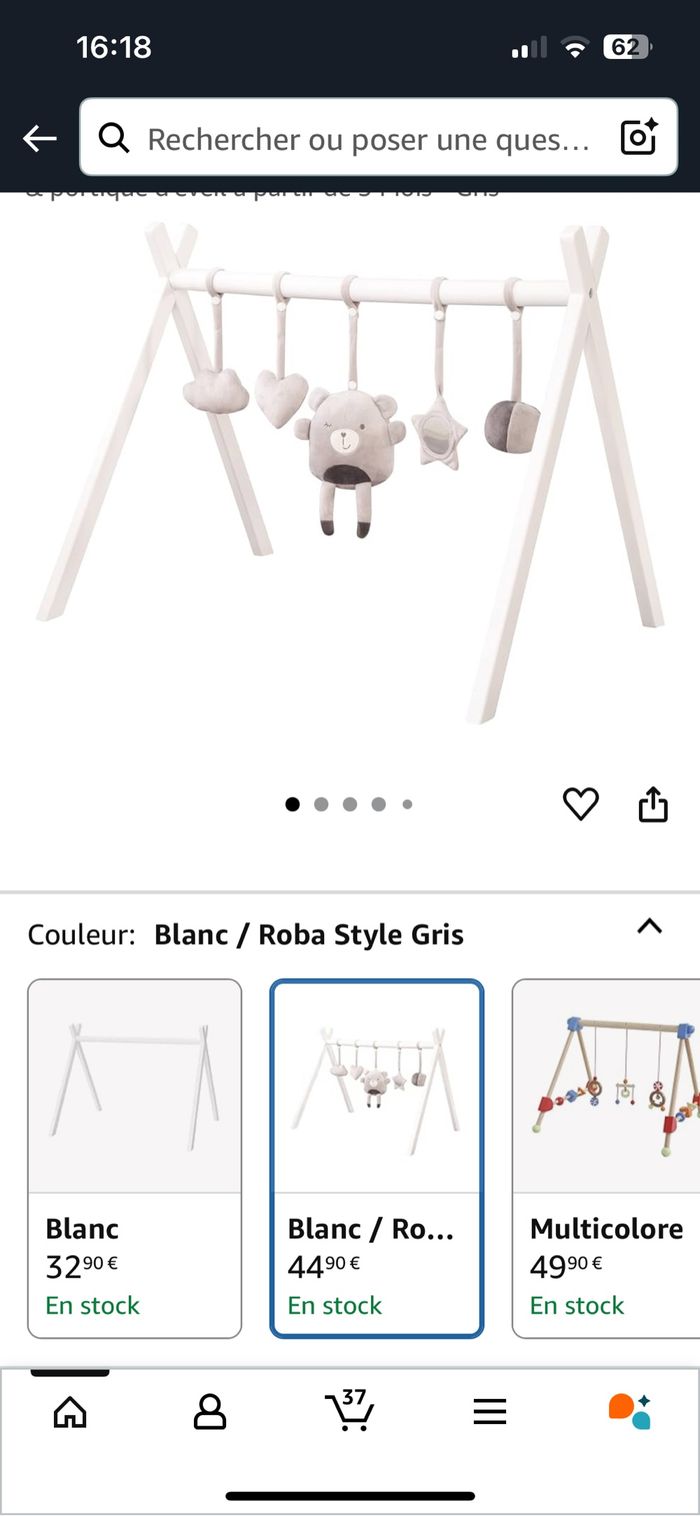Choose the Multicolore option
The image size is (700, 1516).
(606, 1158)
